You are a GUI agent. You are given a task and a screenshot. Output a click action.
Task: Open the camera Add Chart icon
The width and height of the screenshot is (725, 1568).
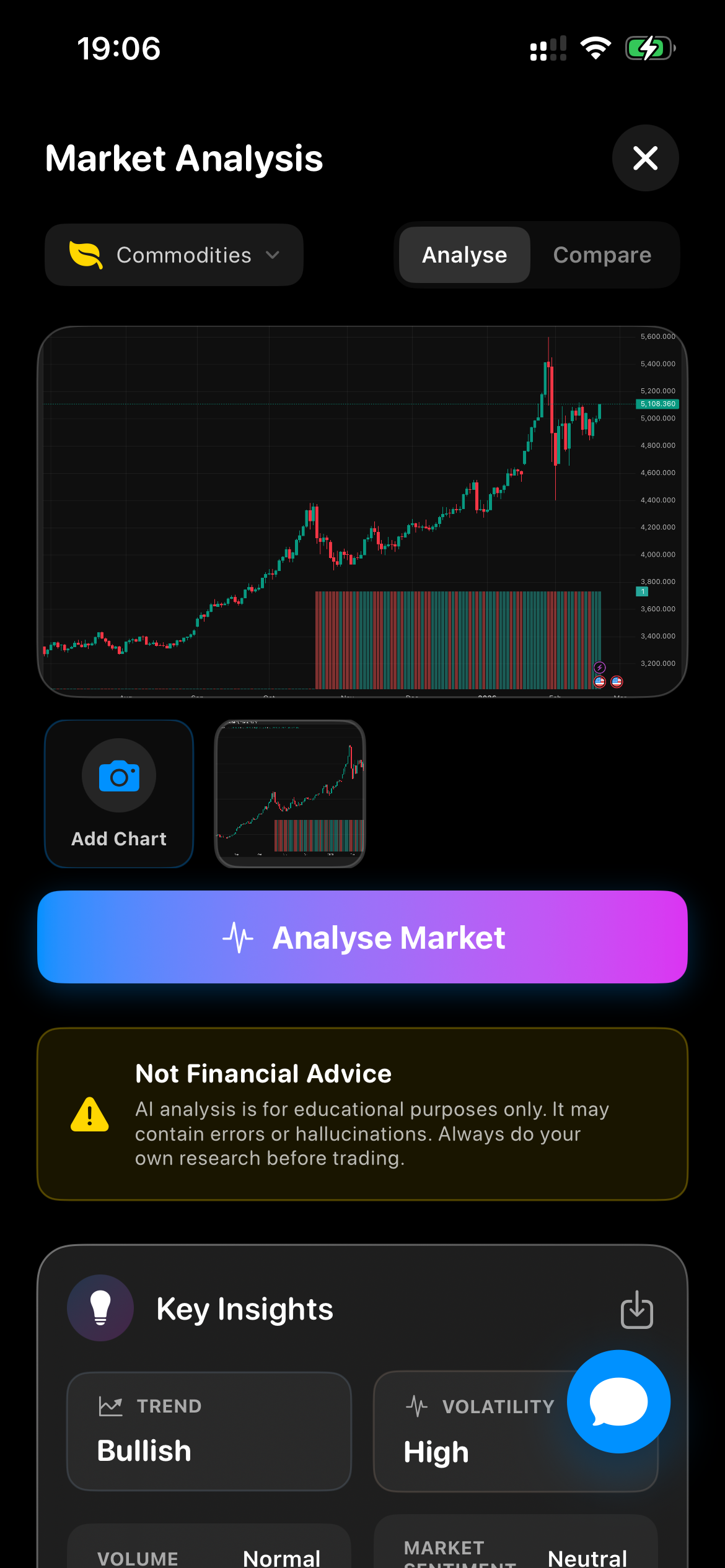pos(119,776)
